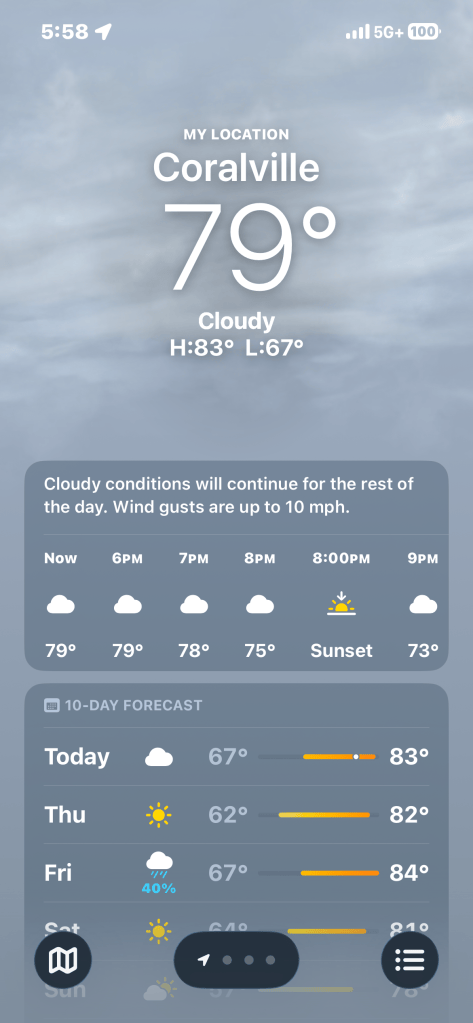Tap the page indicator location dots
Screen dimensions: 473x1023
tap(236, 960)
